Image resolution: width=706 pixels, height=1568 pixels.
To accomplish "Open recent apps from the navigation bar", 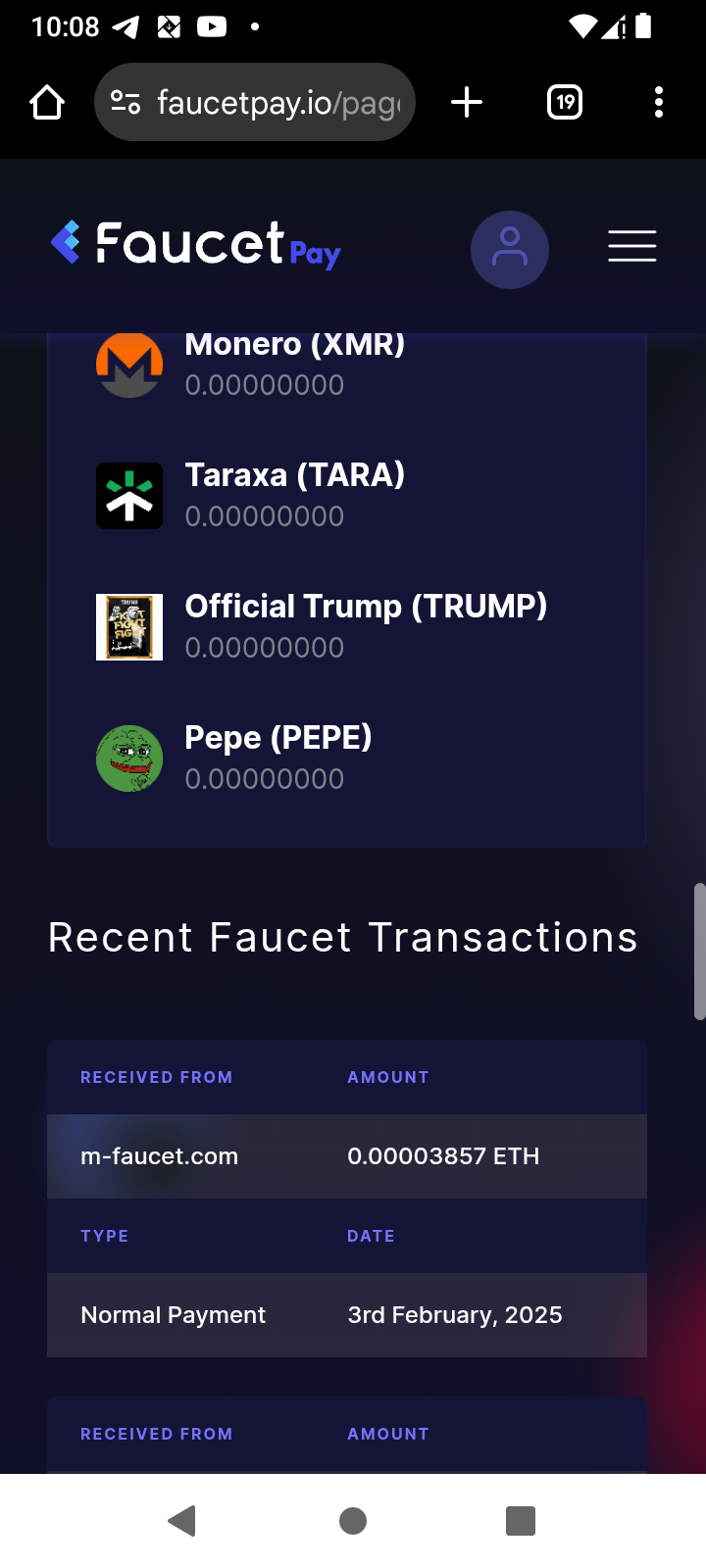I will coord(520,1521).
